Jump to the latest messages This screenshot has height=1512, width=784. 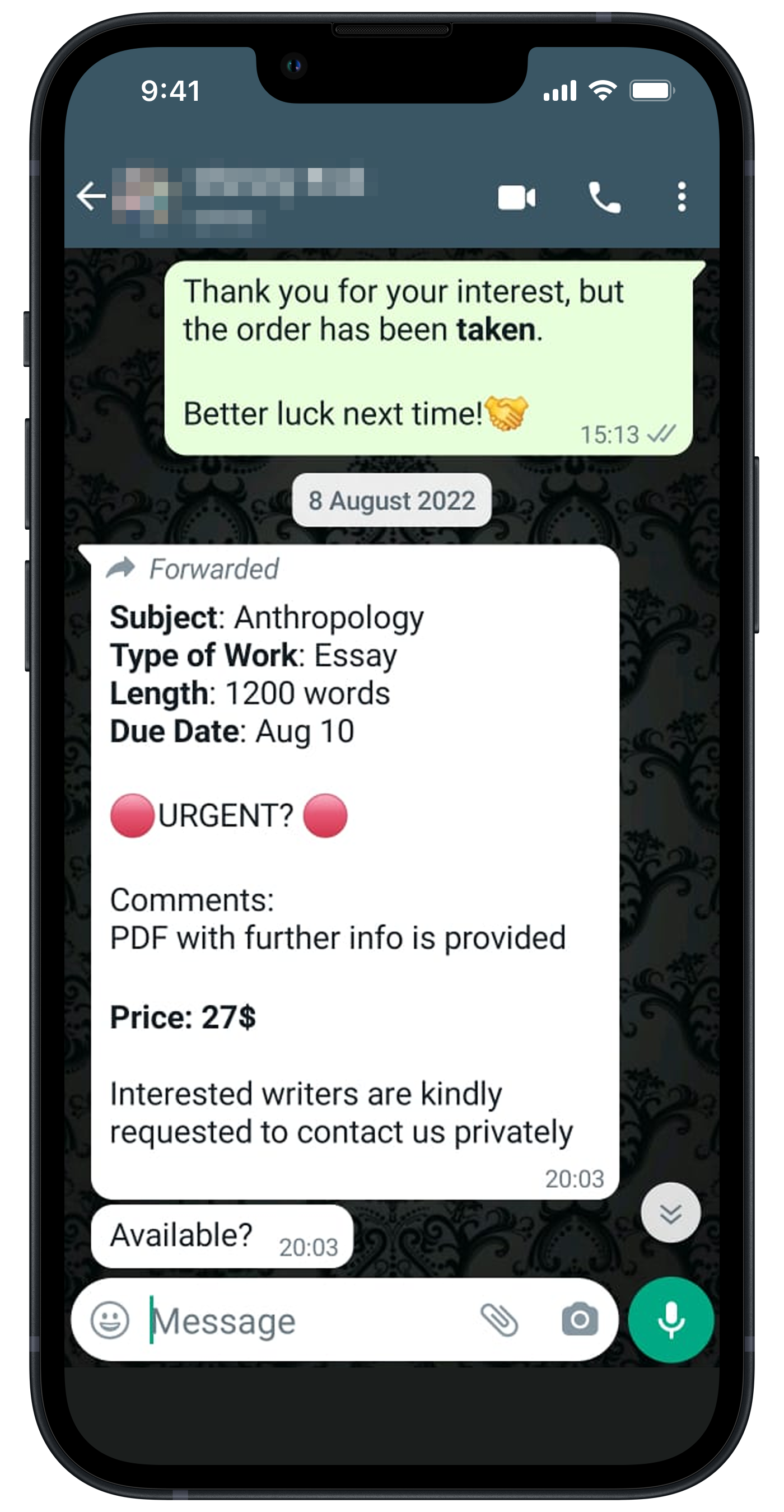[x=670, y=1213]
